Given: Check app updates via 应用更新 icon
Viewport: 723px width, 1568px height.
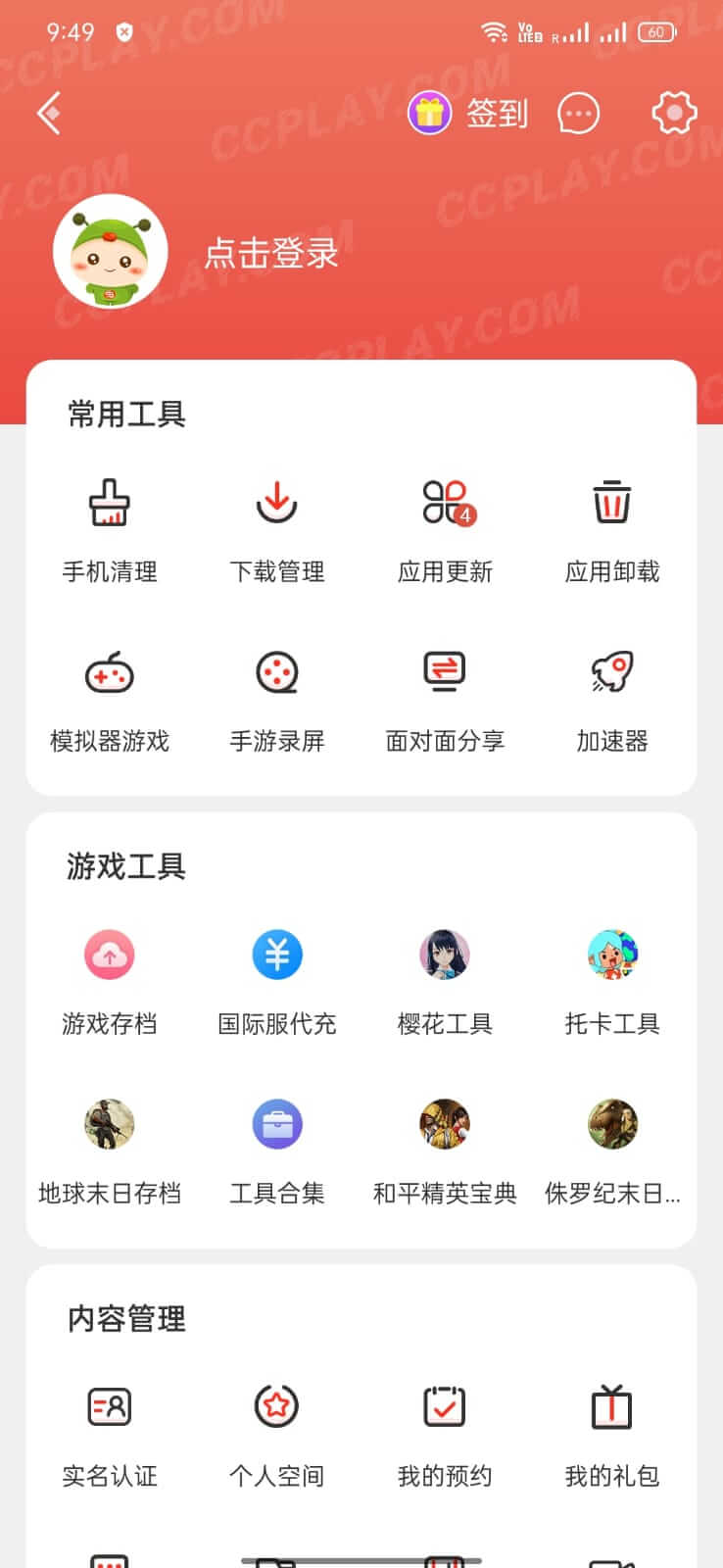Looking at the screenshot, I should pyautogui.click(x=445, y=529).
